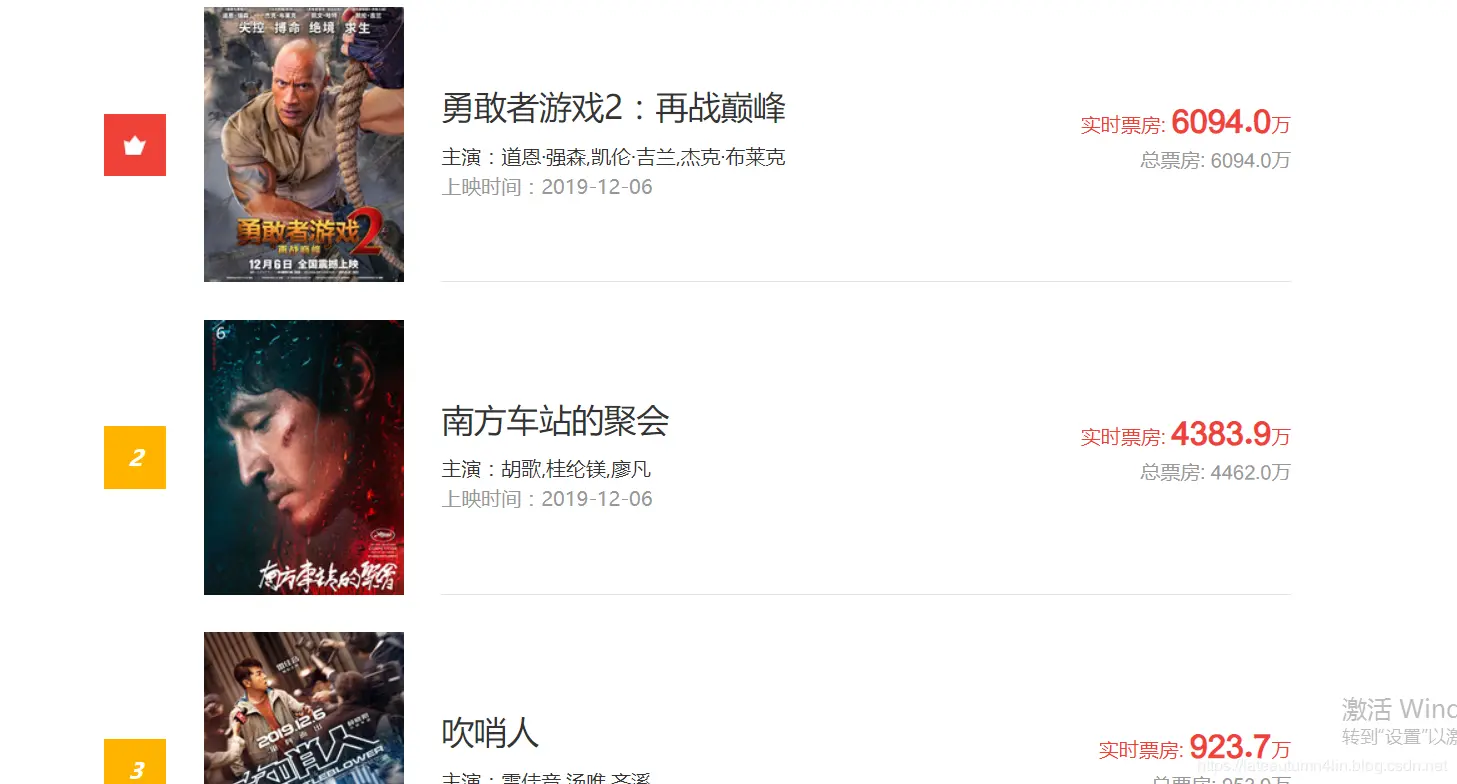Open the 勇敢者游戏2：再战巅峰 title link

[x=613, y=108]
